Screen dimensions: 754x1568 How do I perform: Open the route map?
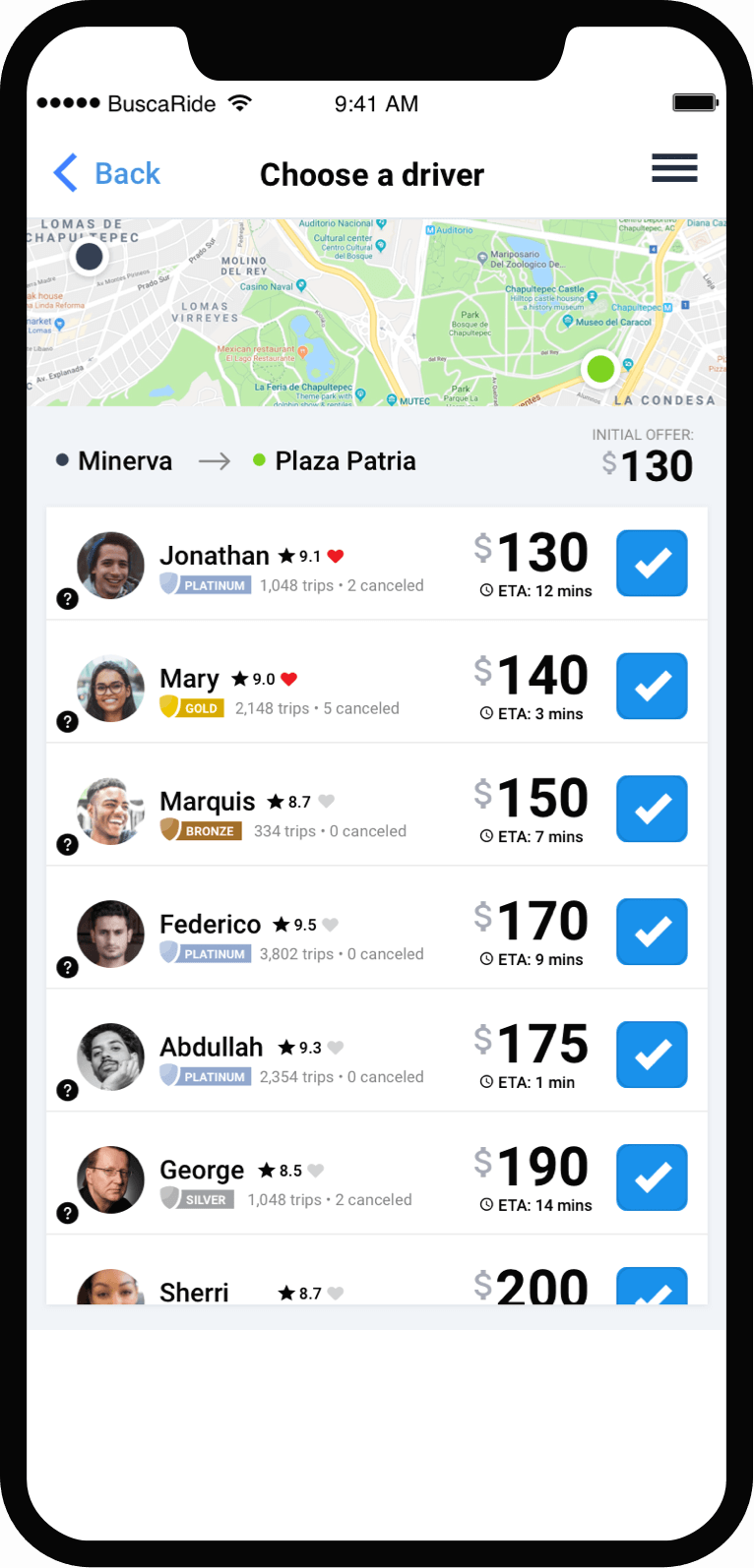376,312
